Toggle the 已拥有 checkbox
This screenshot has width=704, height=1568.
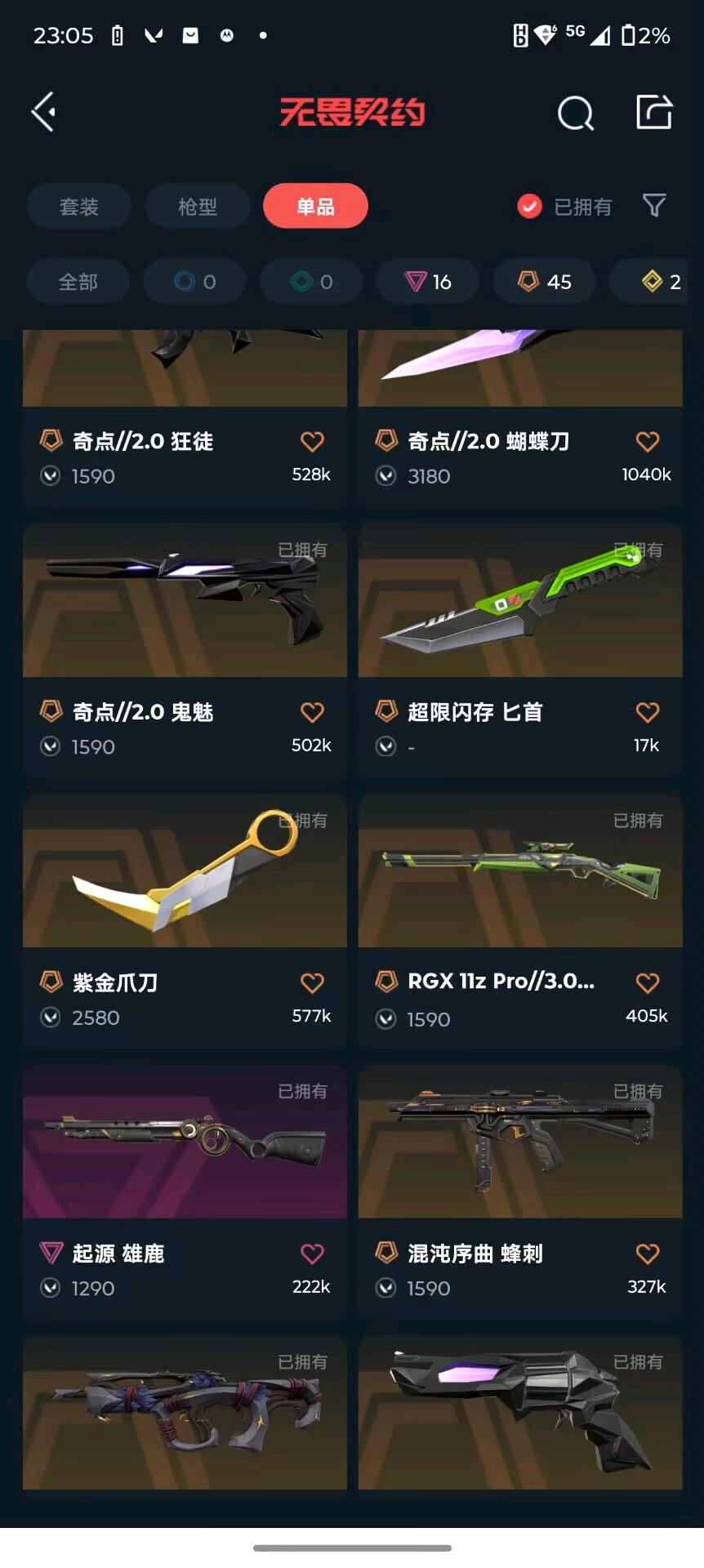pos(529,207)
